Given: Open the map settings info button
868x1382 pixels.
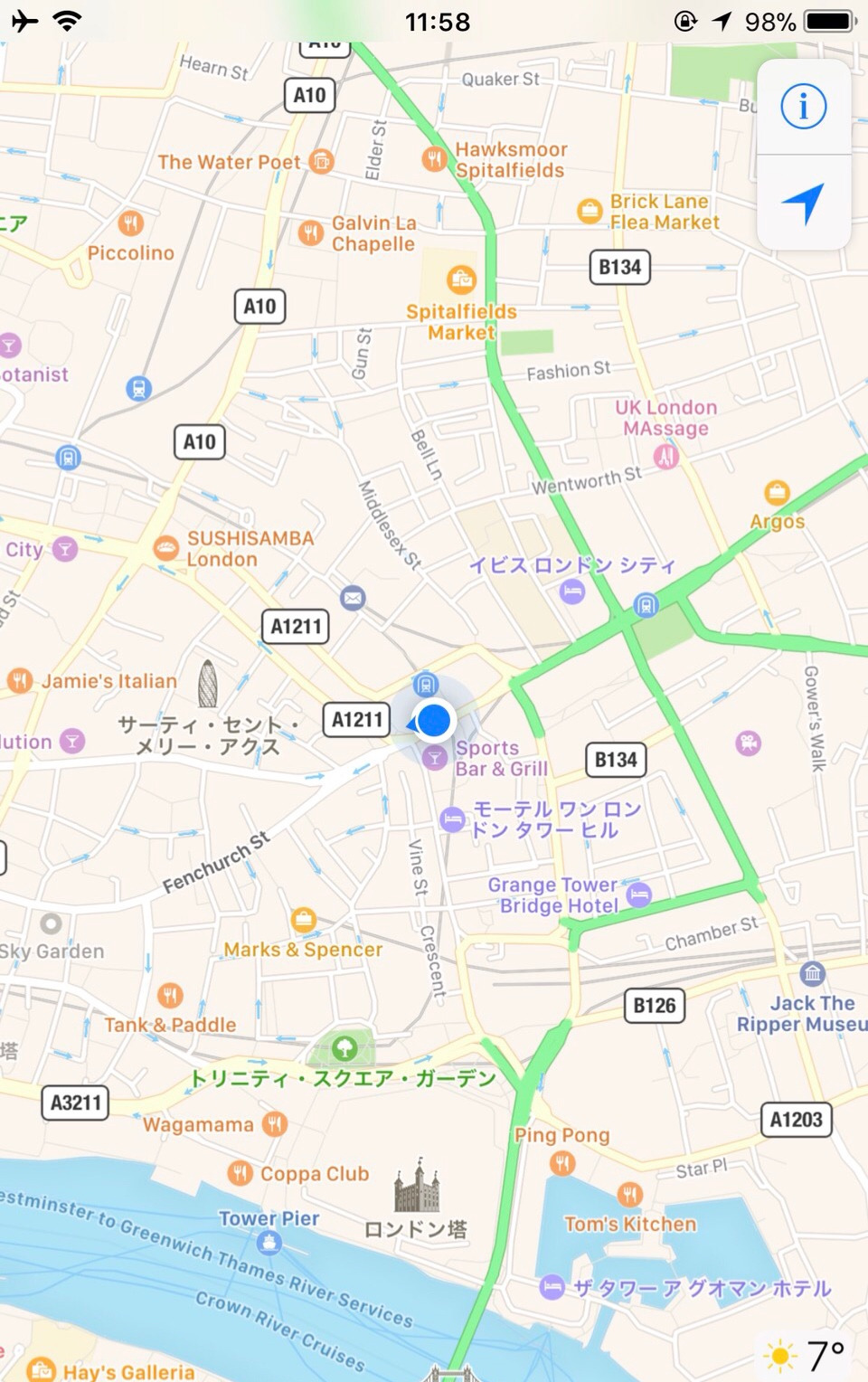Looking at the screenshot, I should click(803, 107).
